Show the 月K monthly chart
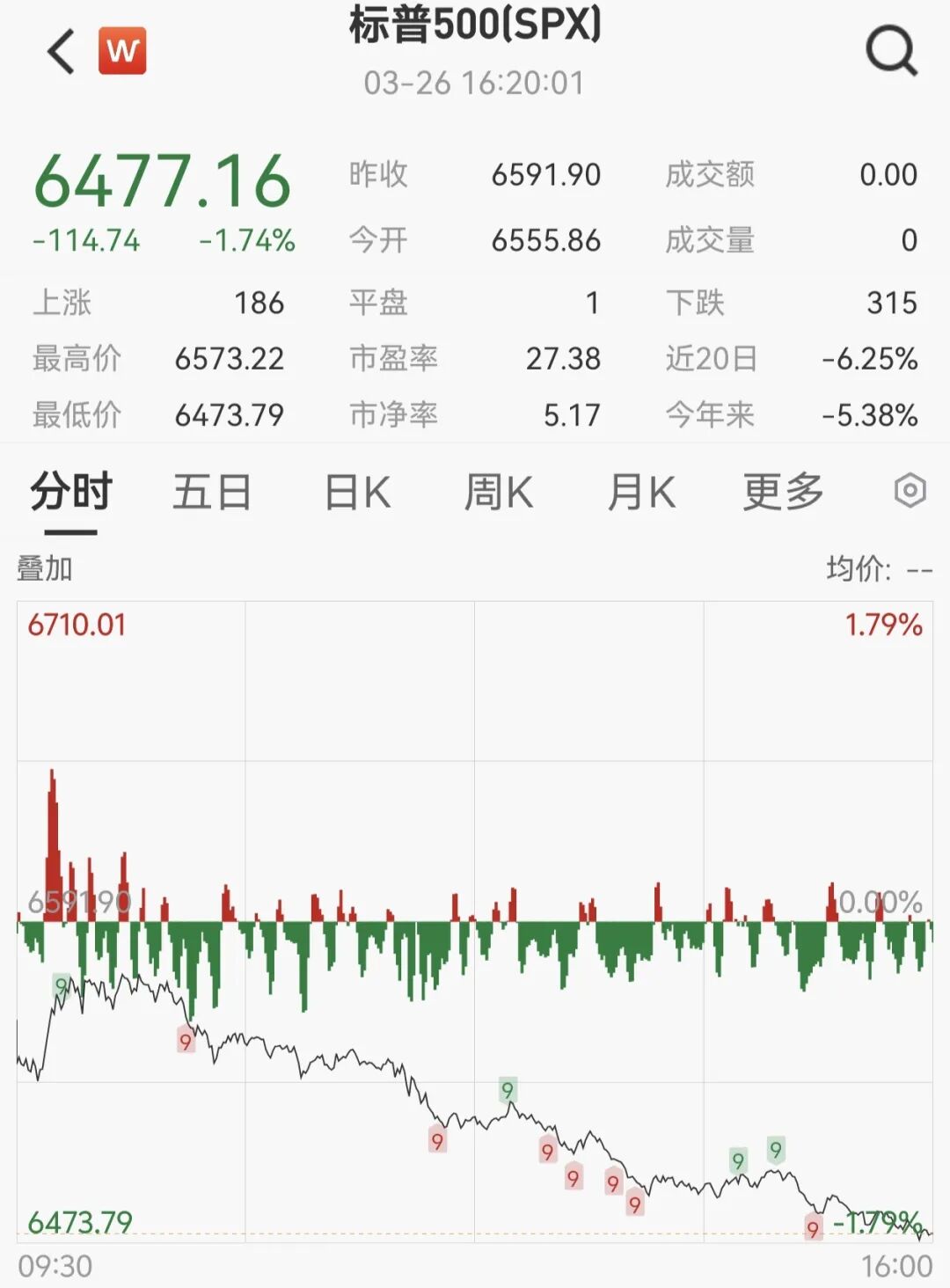 tap(641, 492)
